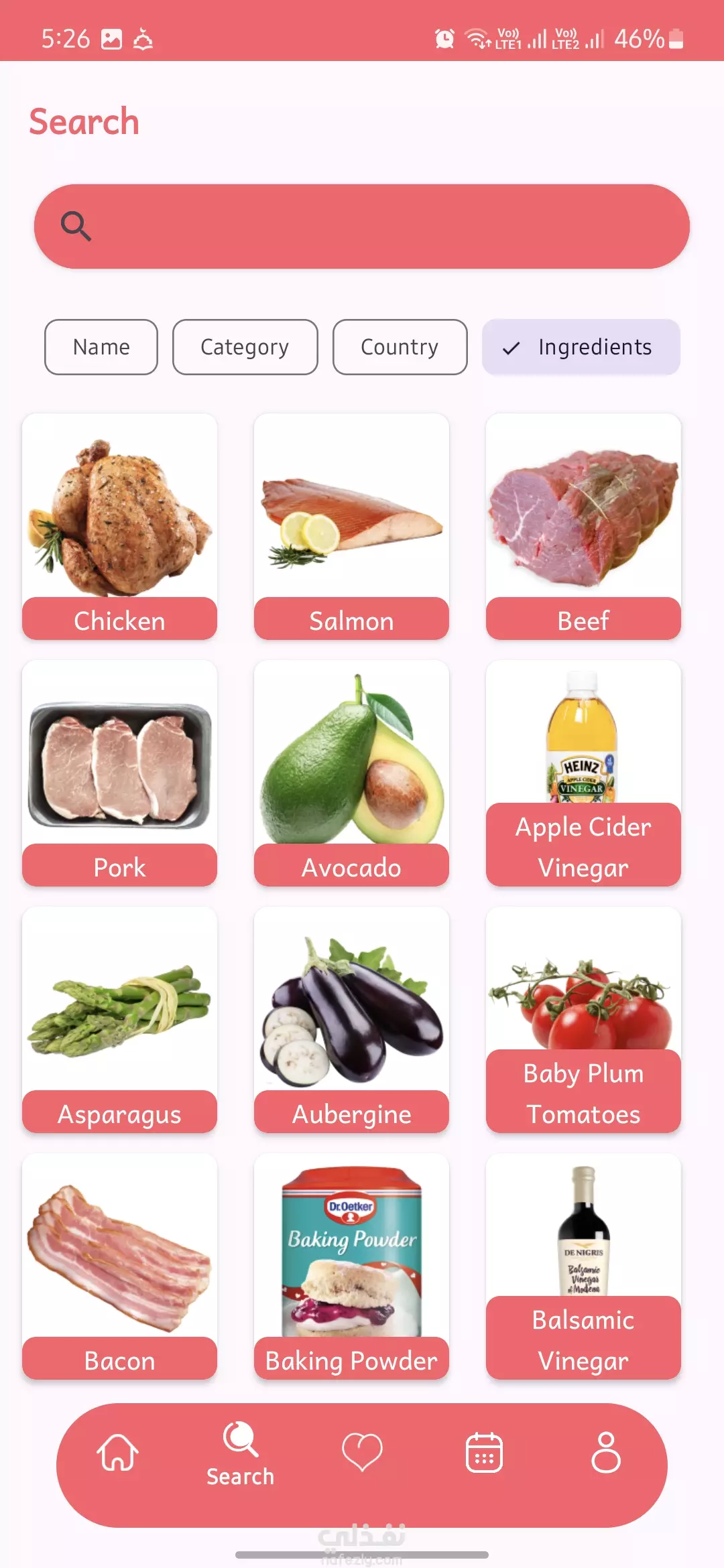Choose the Country filter chip
The width and height of the screenshot is (724, 1568).
(x=400, y=347)
